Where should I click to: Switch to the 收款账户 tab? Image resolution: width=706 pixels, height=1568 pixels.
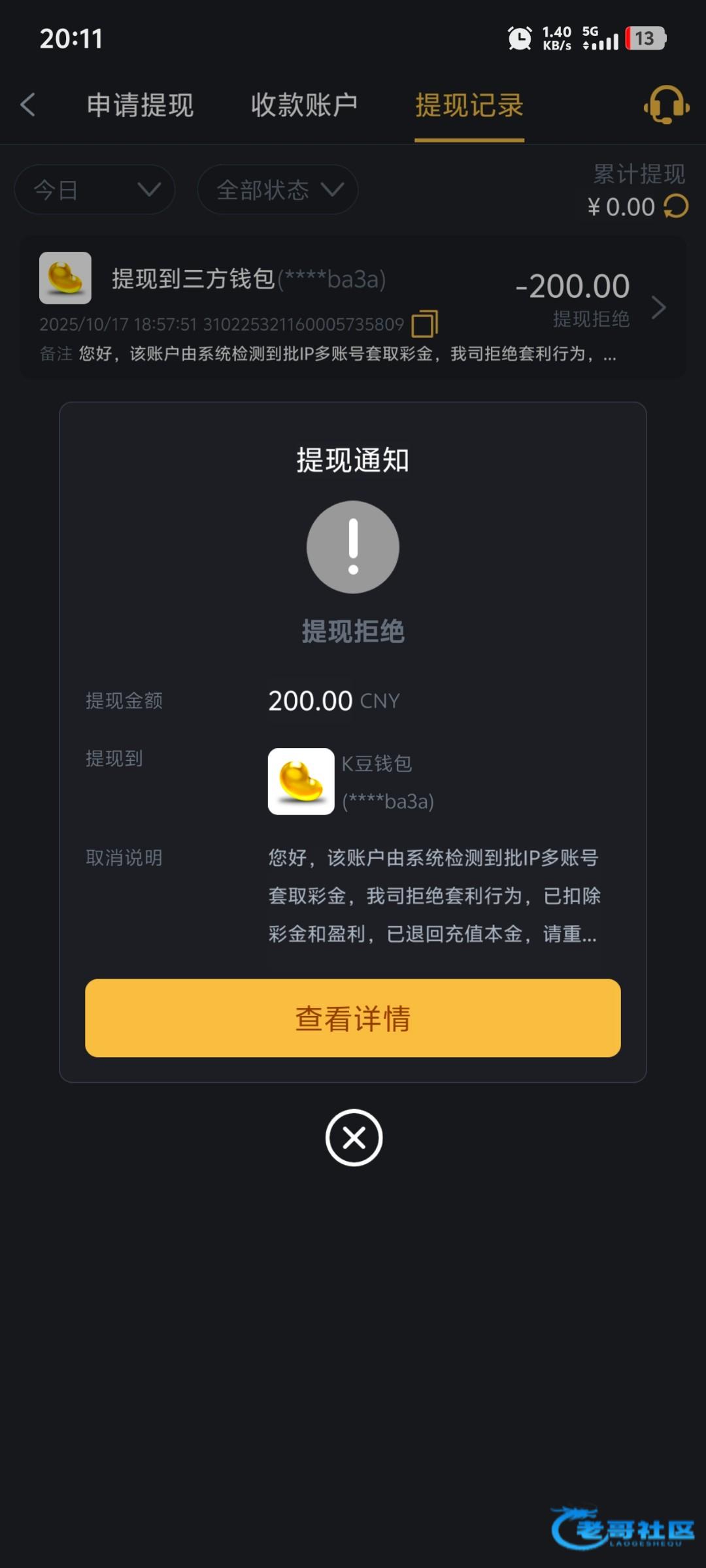(x=304, y=105)
